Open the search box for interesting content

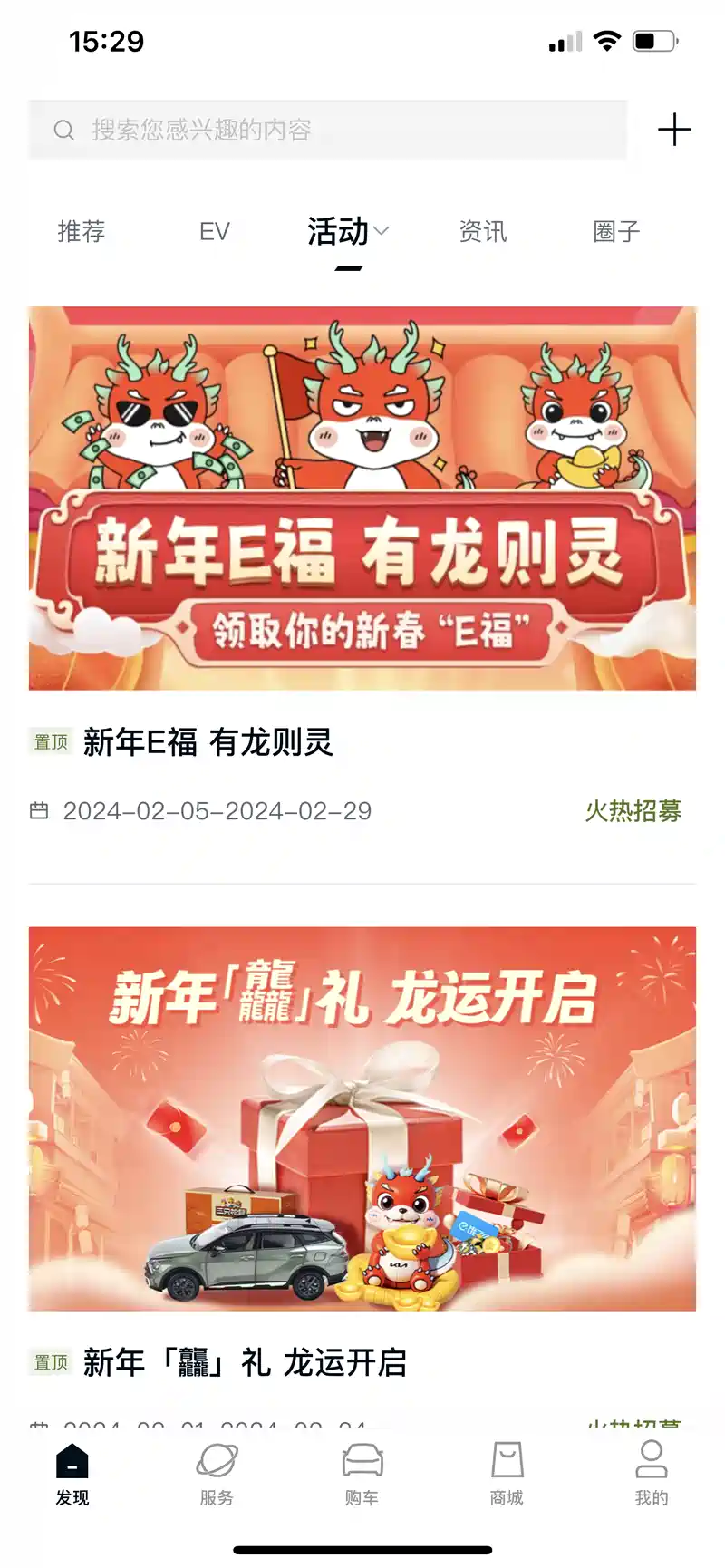(326, 130)
